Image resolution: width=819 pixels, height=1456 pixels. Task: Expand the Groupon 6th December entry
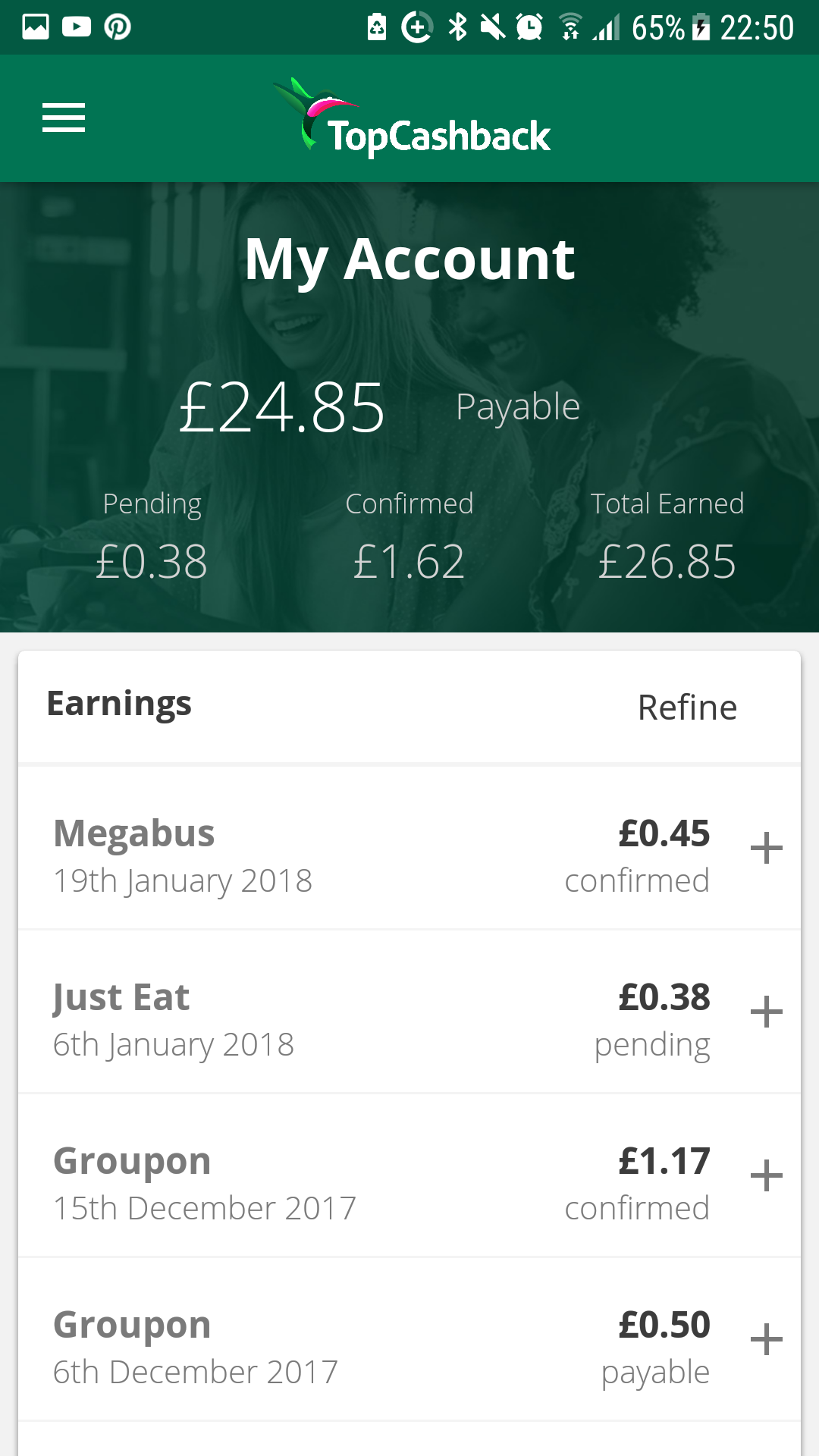(x=766, y=1340)
